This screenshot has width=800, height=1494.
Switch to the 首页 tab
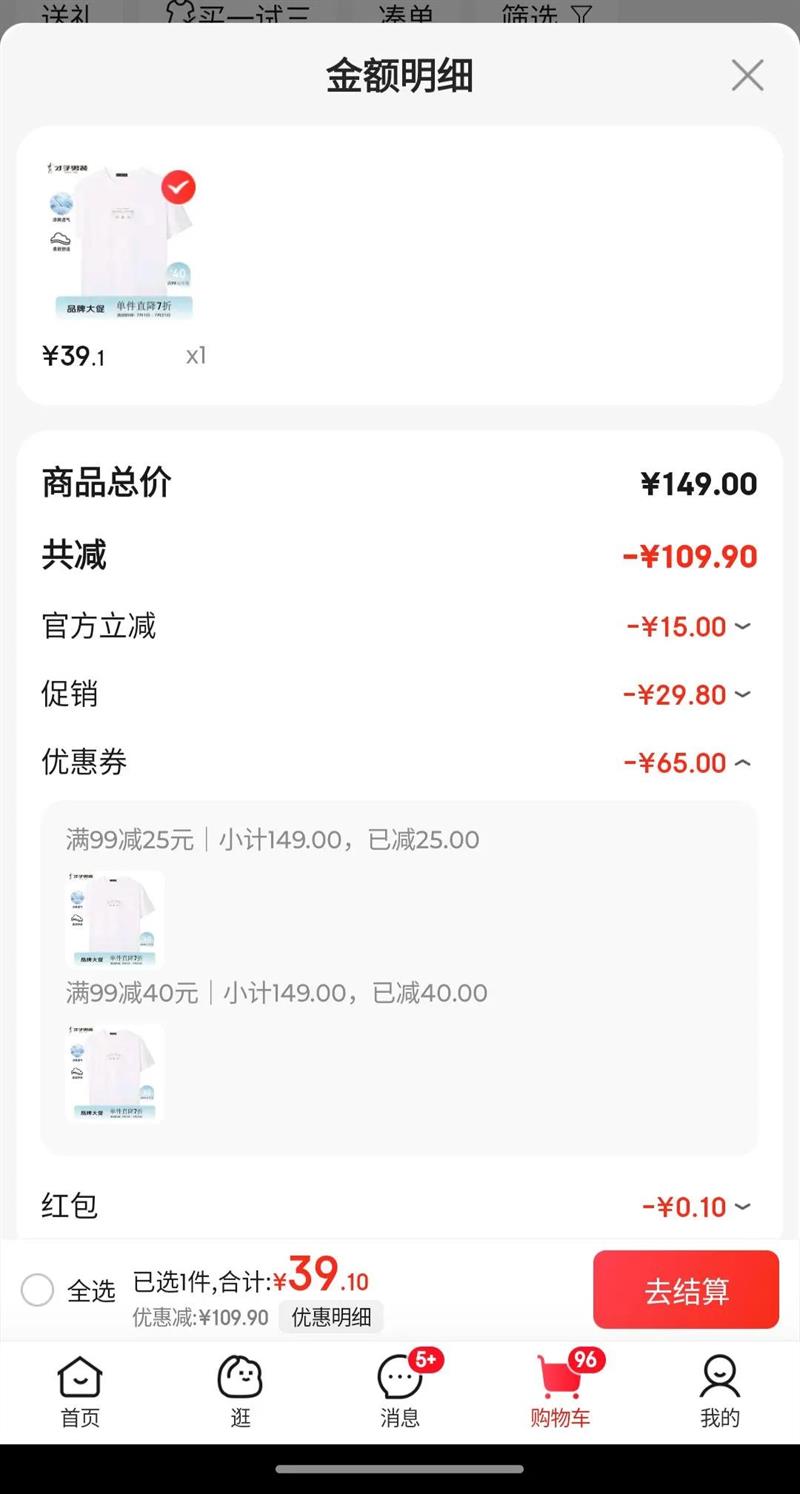[80, 1392]
